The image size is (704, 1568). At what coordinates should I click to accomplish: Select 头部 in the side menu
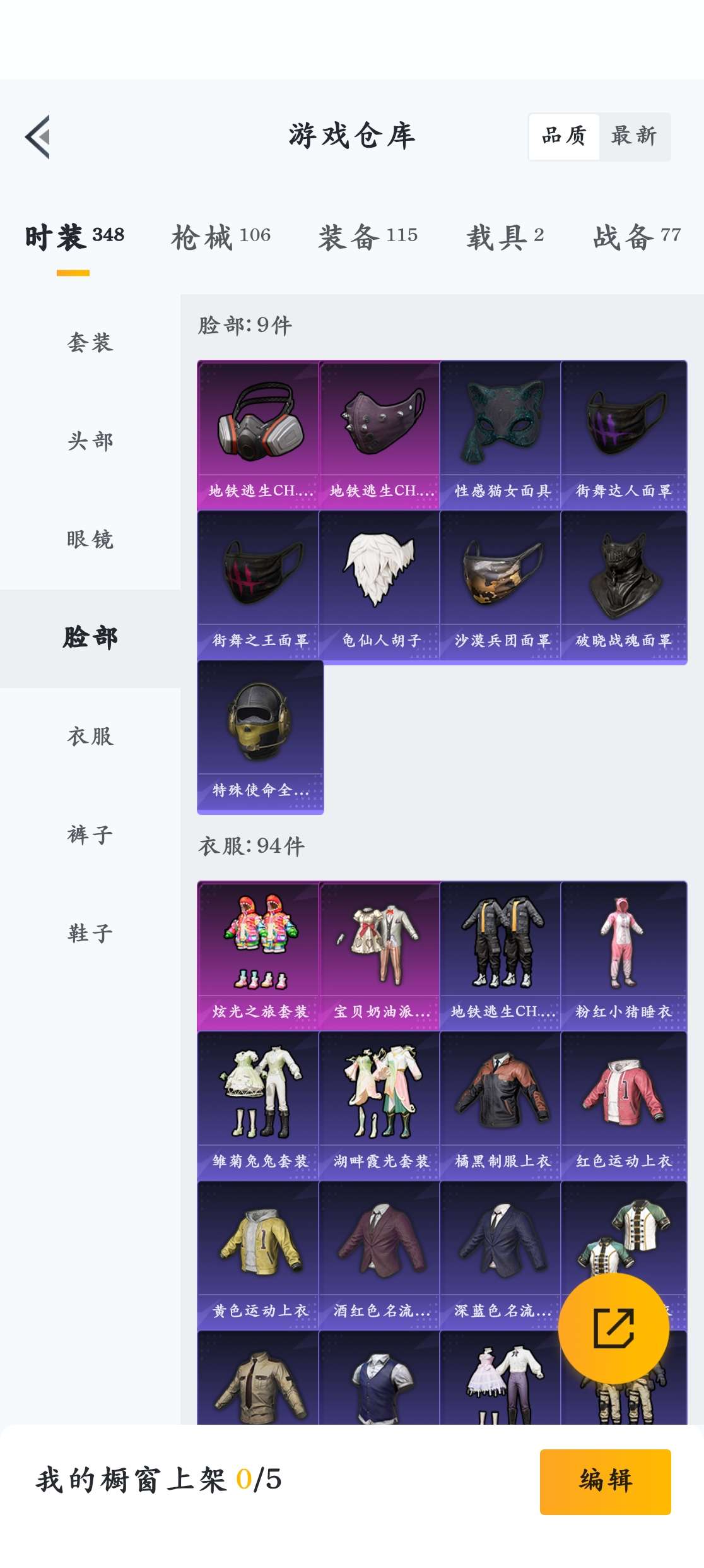click(90, 441)
